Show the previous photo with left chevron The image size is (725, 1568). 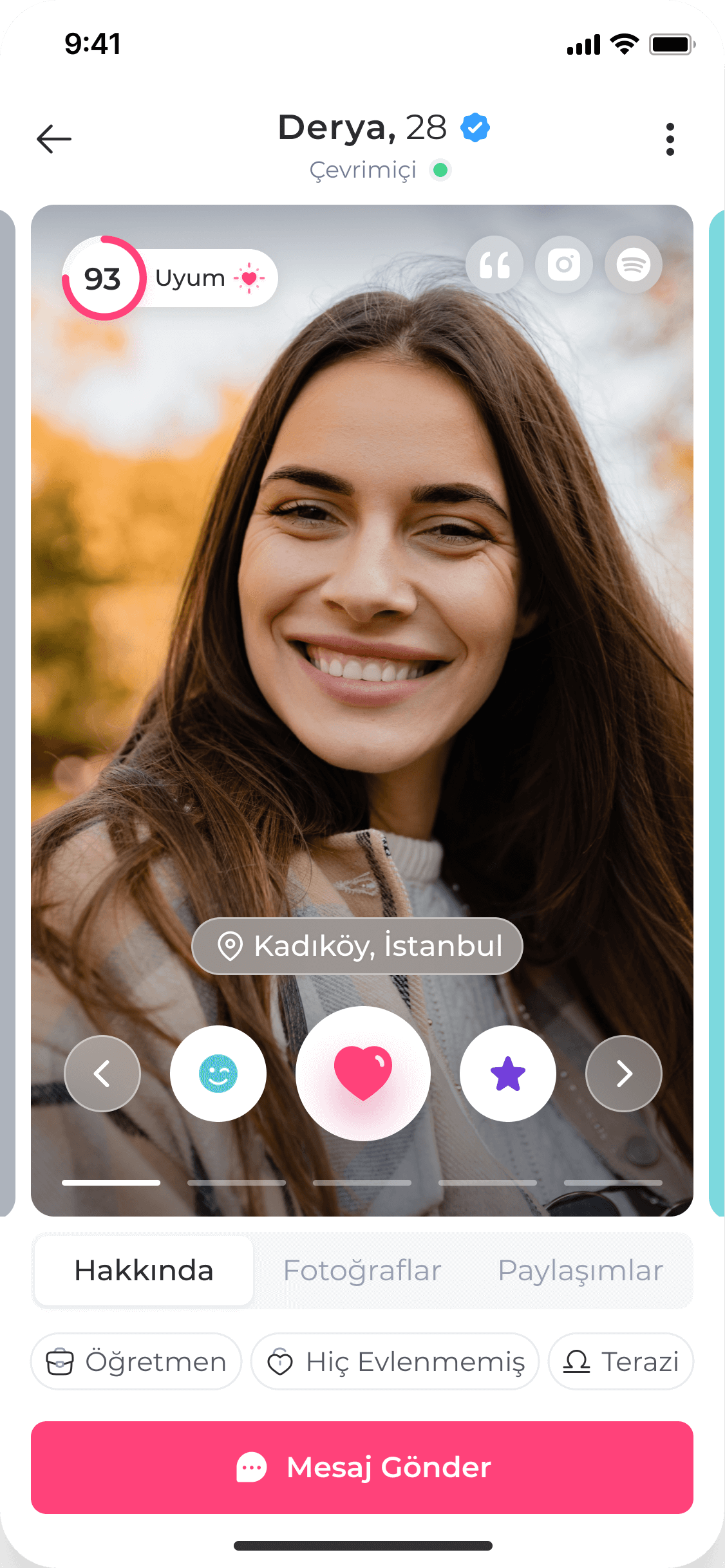pos(102,1074)
